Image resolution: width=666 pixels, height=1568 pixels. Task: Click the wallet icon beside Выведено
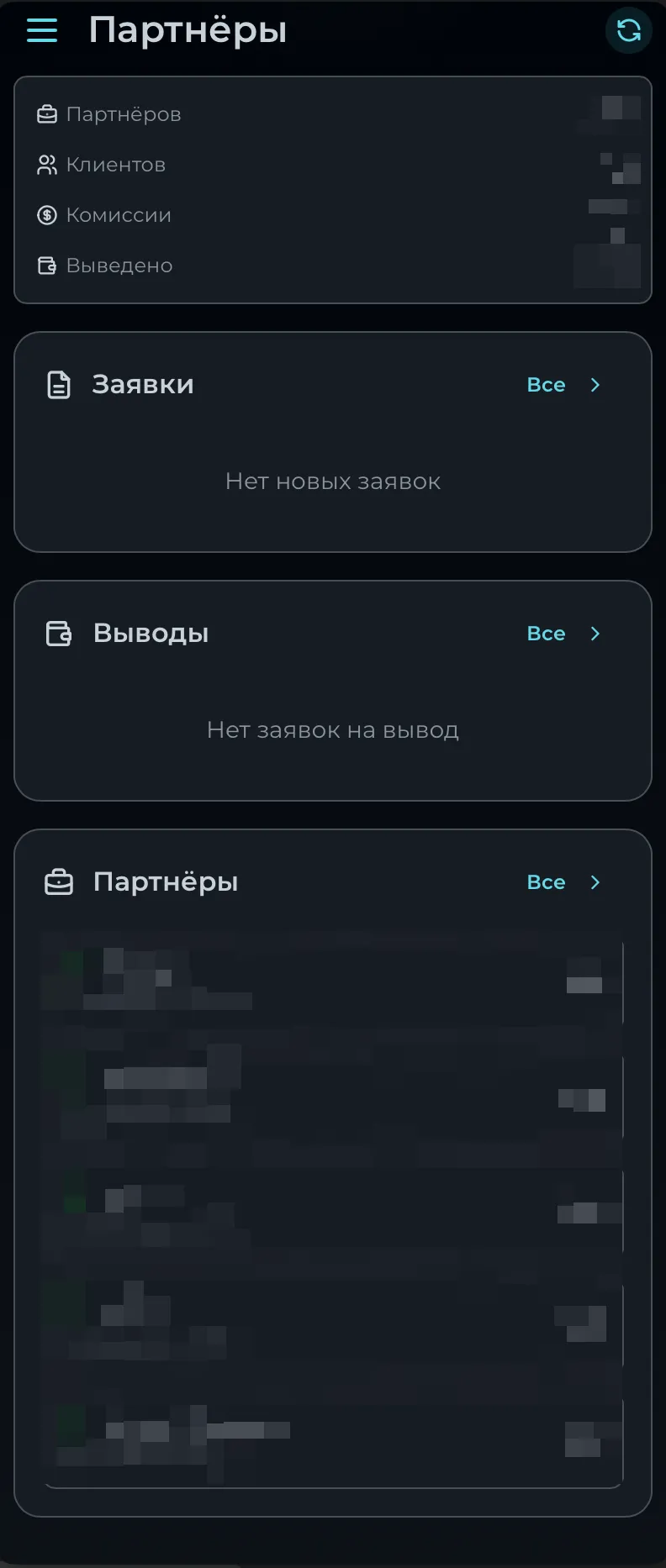pyautogui.click(x=48, y=266)
